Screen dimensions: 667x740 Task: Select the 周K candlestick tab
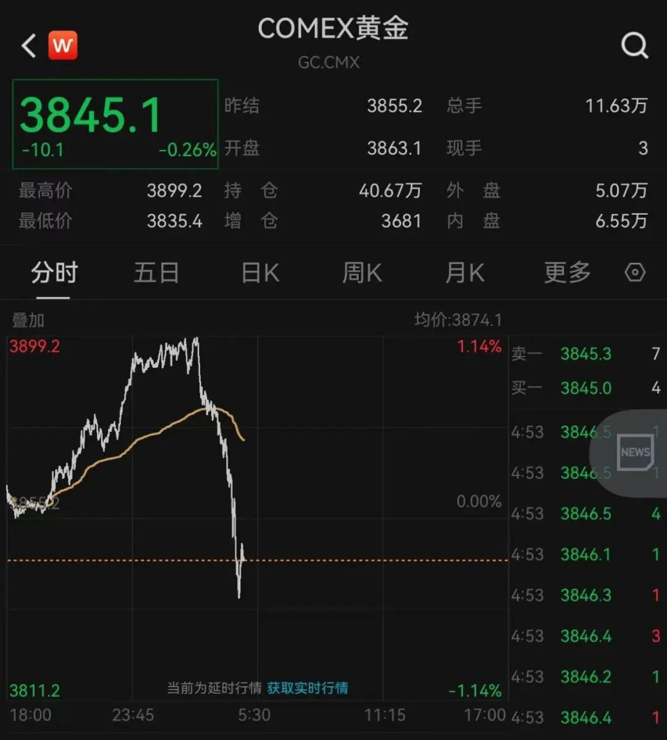(362, 273)
